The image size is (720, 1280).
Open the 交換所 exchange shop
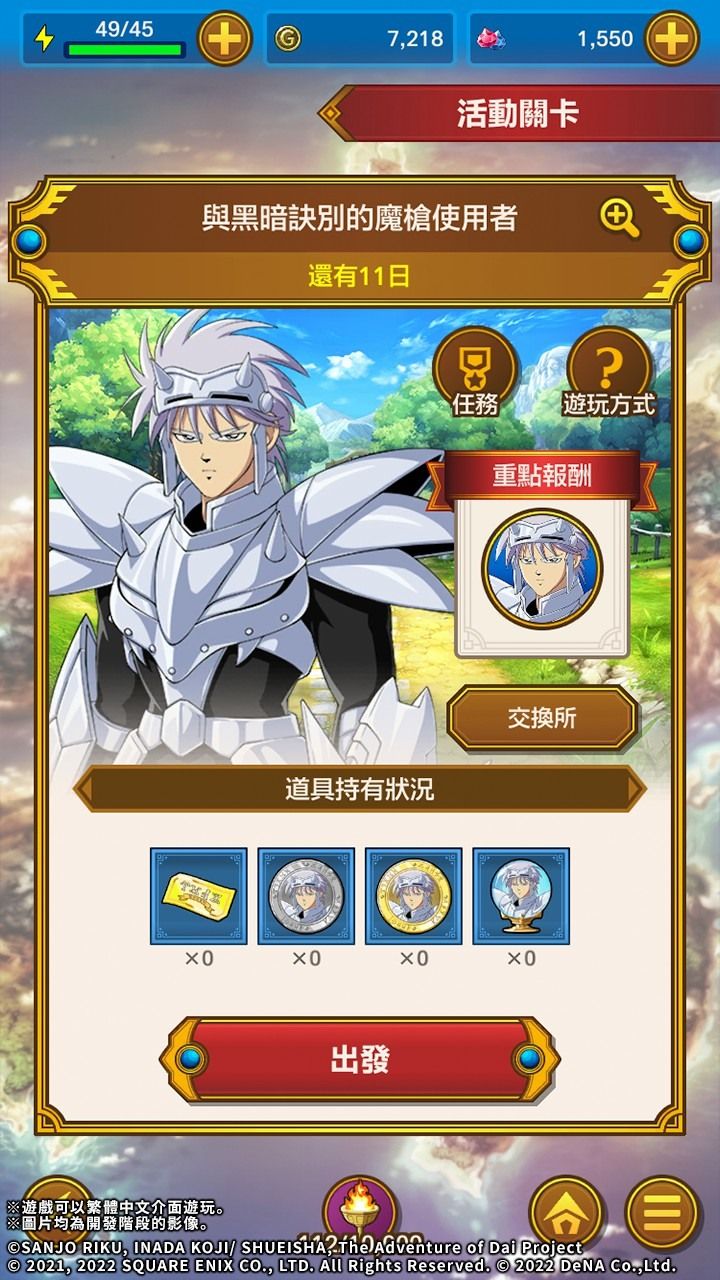tap(541, 717)
